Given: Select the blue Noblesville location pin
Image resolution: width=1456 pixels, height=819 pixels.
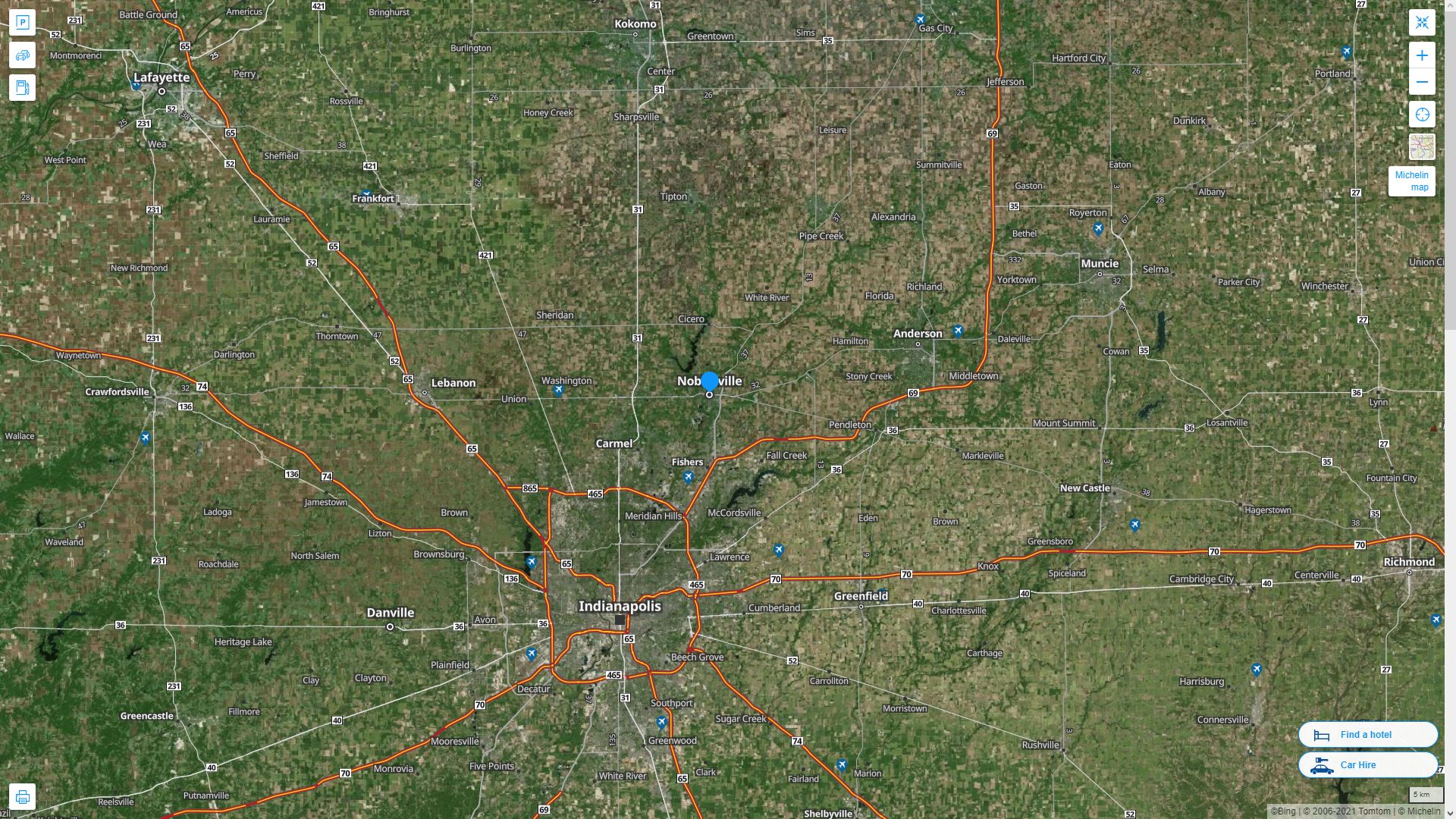Looking at the screenshot, I should click(710, 381).
